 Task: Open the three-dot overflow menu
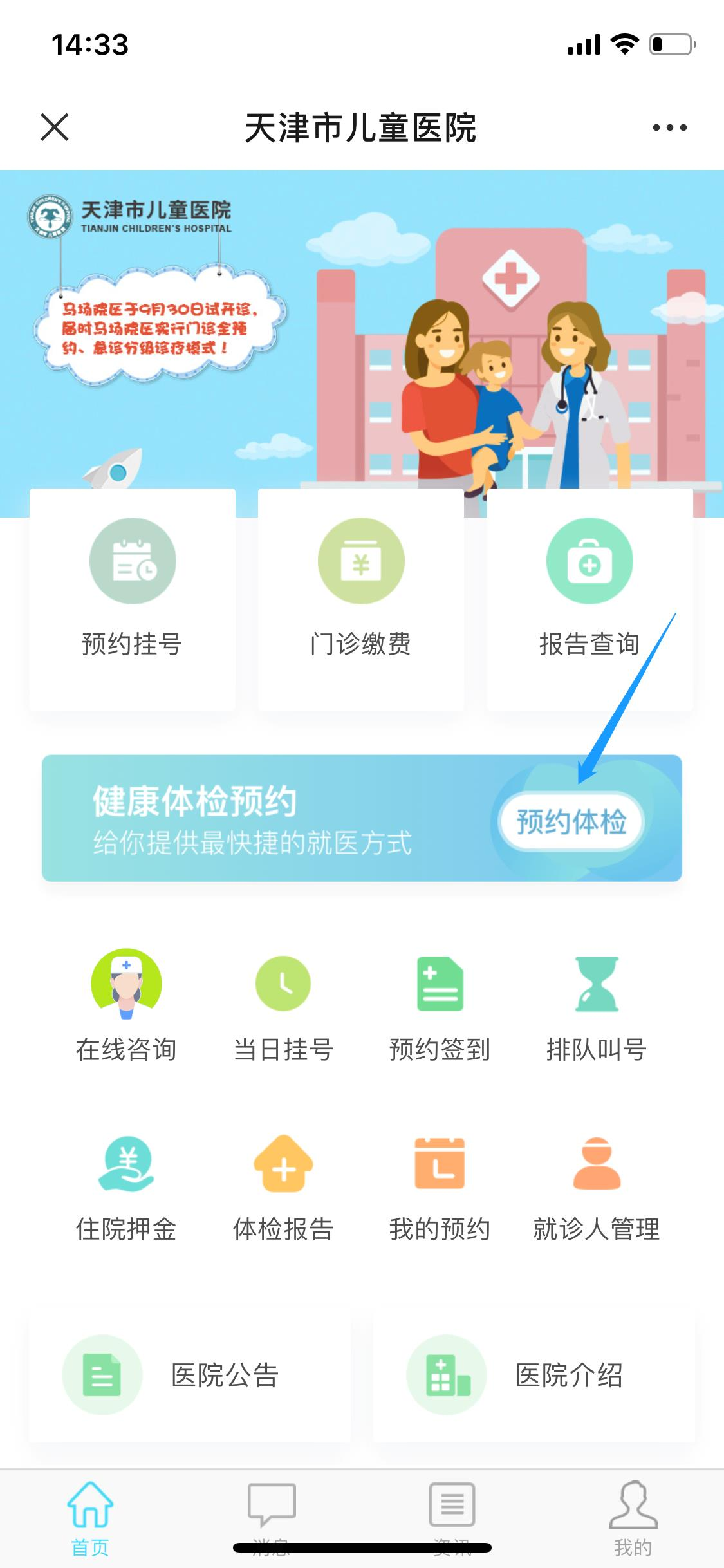tap(669, 127)
